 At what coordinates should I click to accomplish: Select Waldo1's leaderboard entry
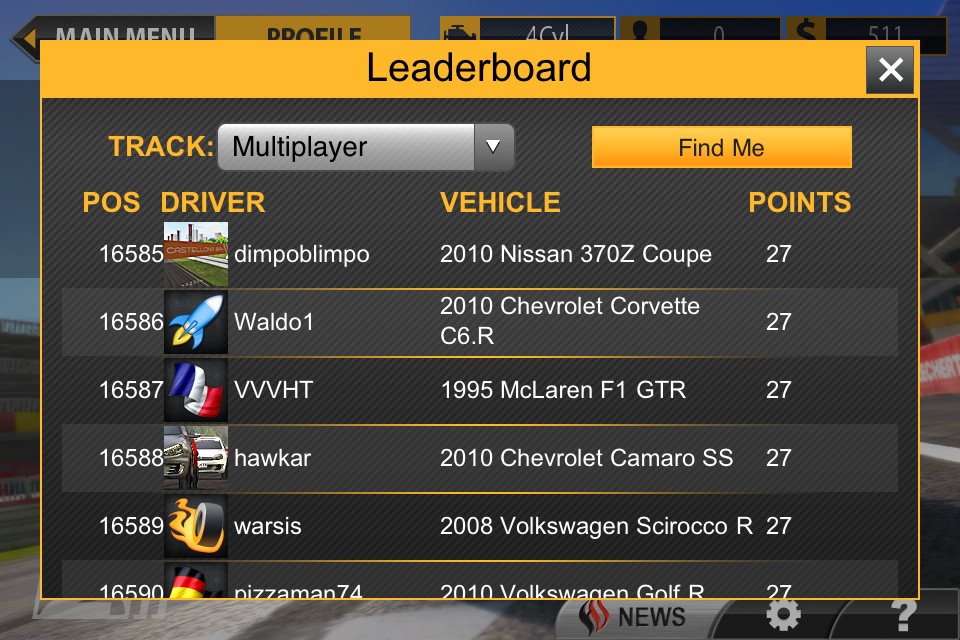coord(478,322)
